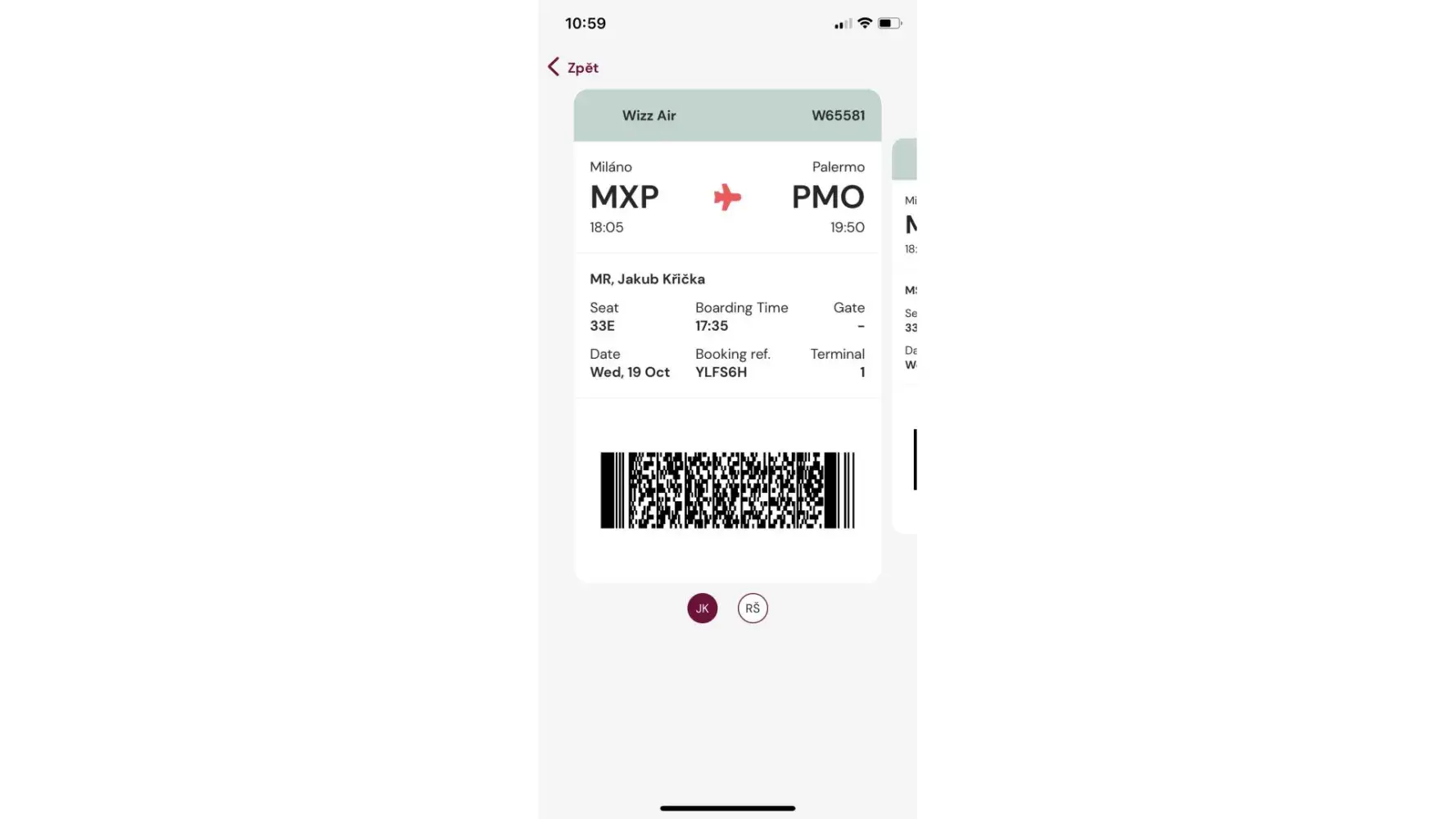This screenshot has height=819, width=1456.
Task: Select the JK passenger indicator
Action: (x=702, y=608)
